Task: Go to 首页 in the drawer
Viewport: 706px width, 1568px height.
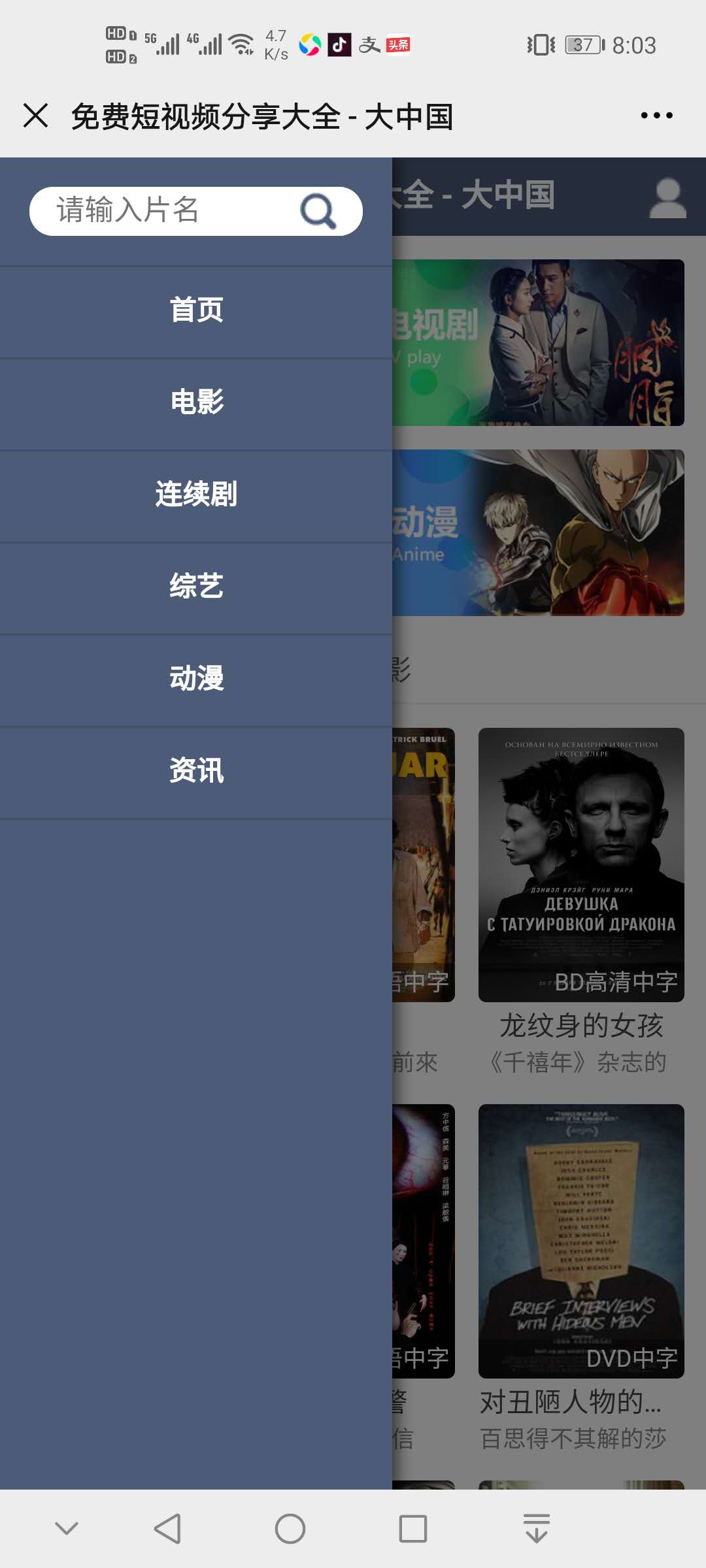Action: (196, 310)
